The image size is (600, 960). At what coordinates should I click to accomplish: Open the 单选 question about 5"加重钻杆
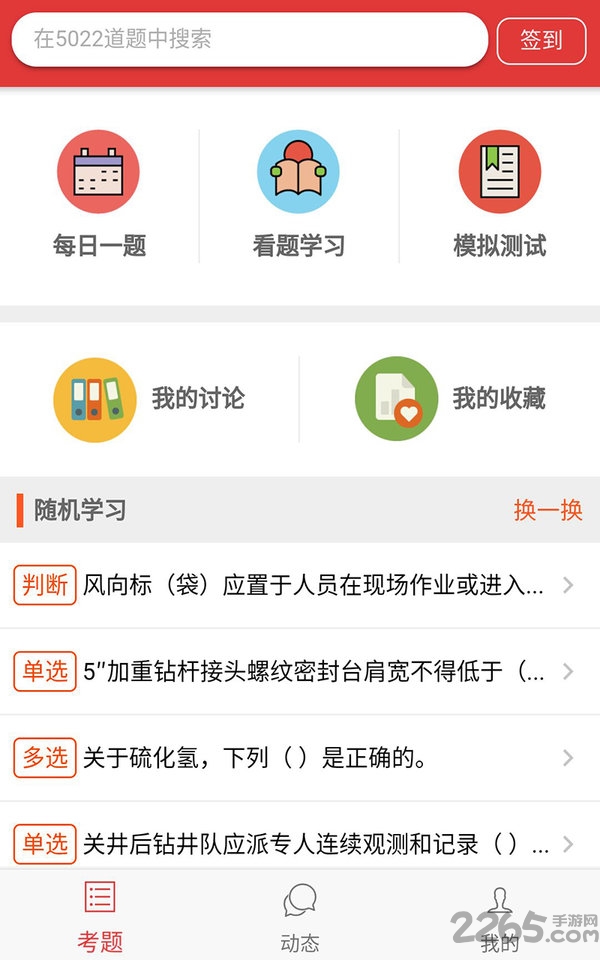300,672
